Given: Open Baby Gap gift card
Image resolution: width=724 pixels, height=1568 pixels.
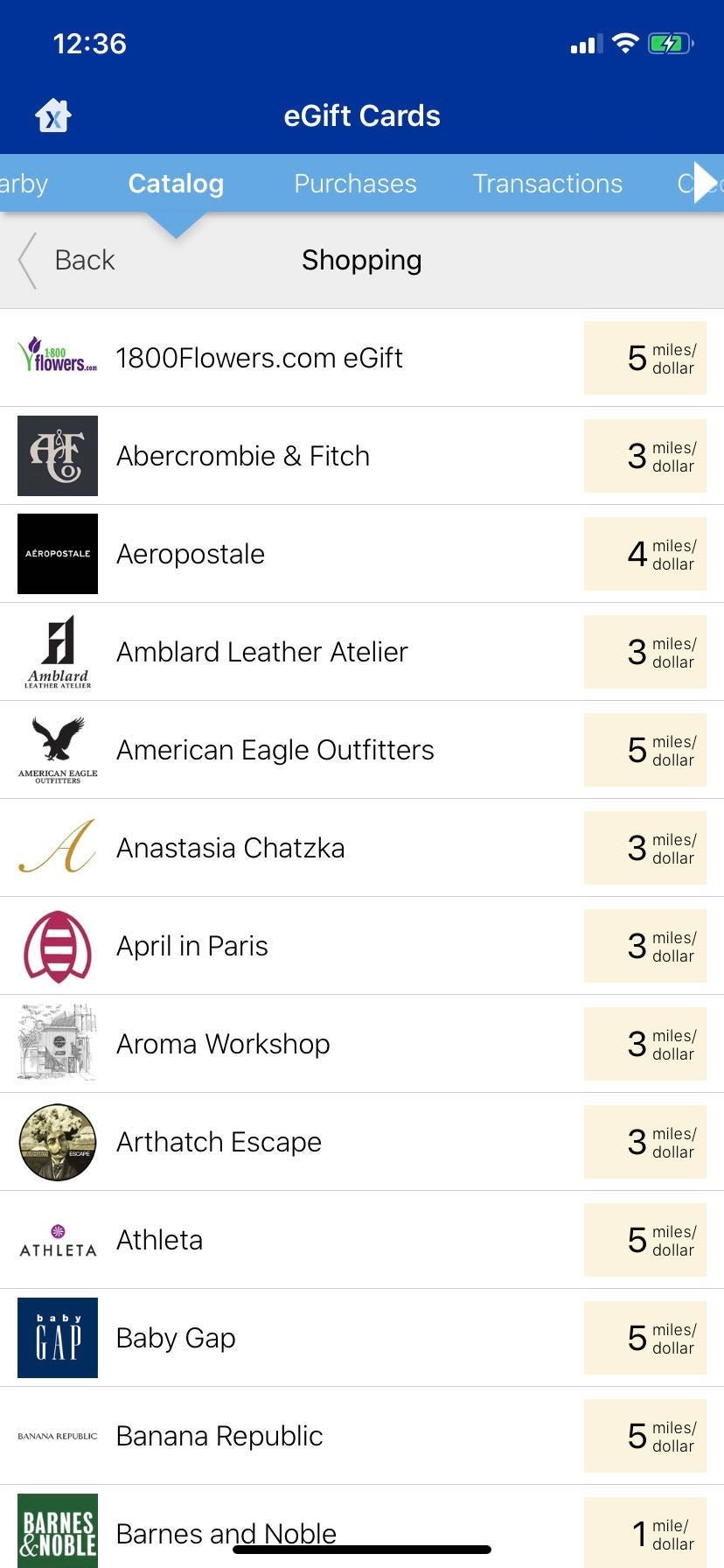Looking at the screenshot, I should (176, 1338).
